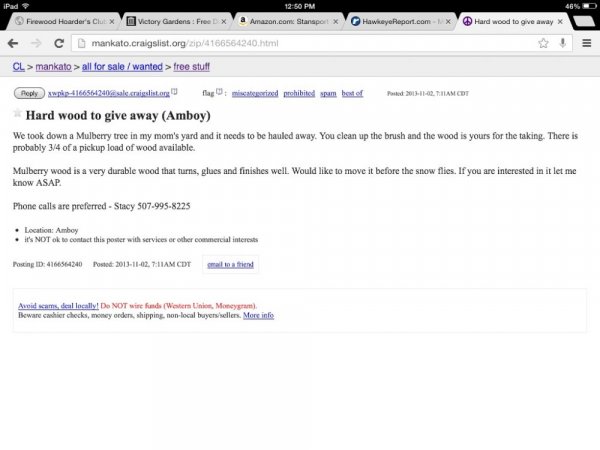This screenshot has height=450, width=600.
Task: Open the mankato breadcrumb link
Action: pyautogui.click(x=53, y=66)
